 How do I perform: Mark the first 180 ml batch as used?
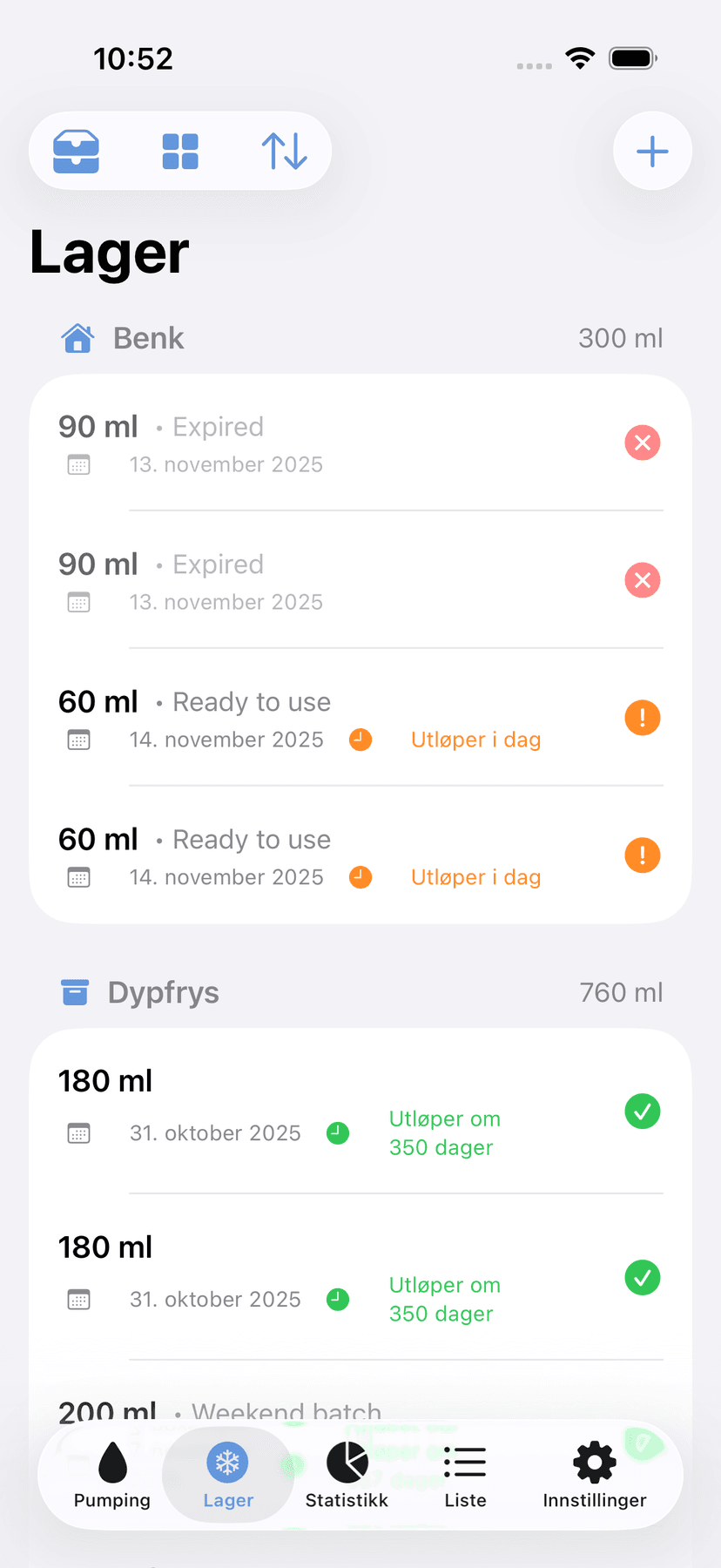[643, 1112]
